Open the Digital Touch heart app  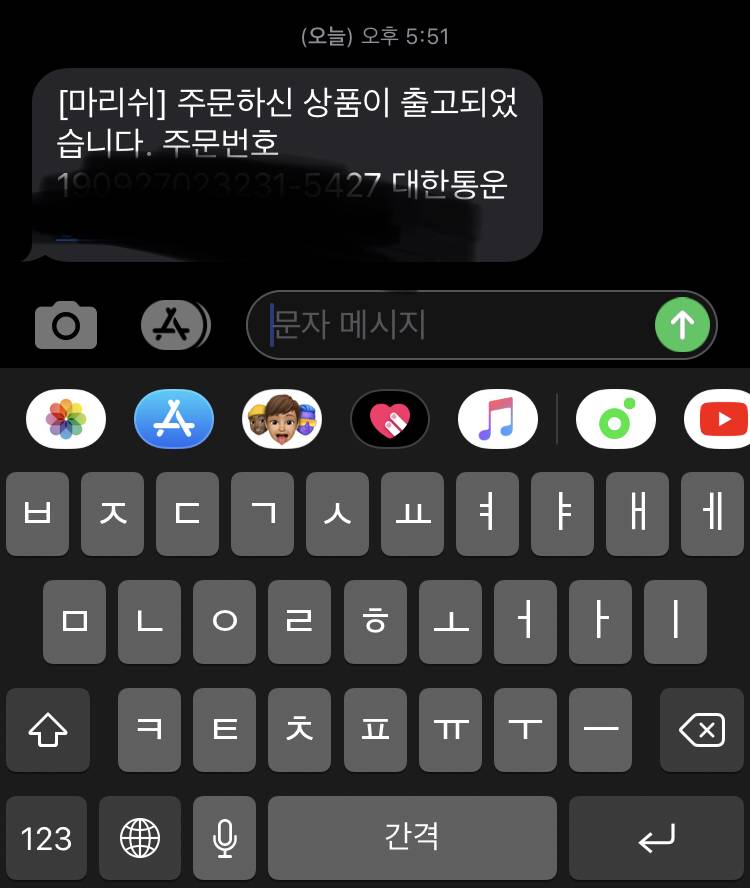click(x=389, y=418)
